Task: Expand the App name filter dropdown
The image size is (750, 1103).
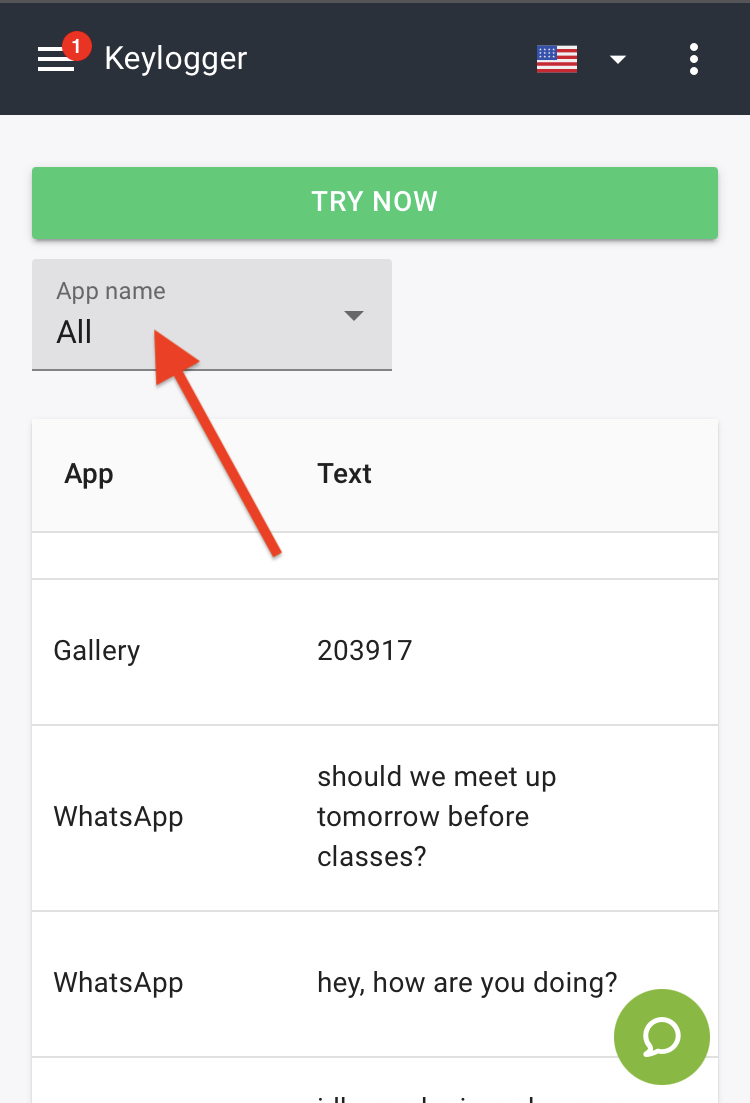Action: (x=212, y=315)
